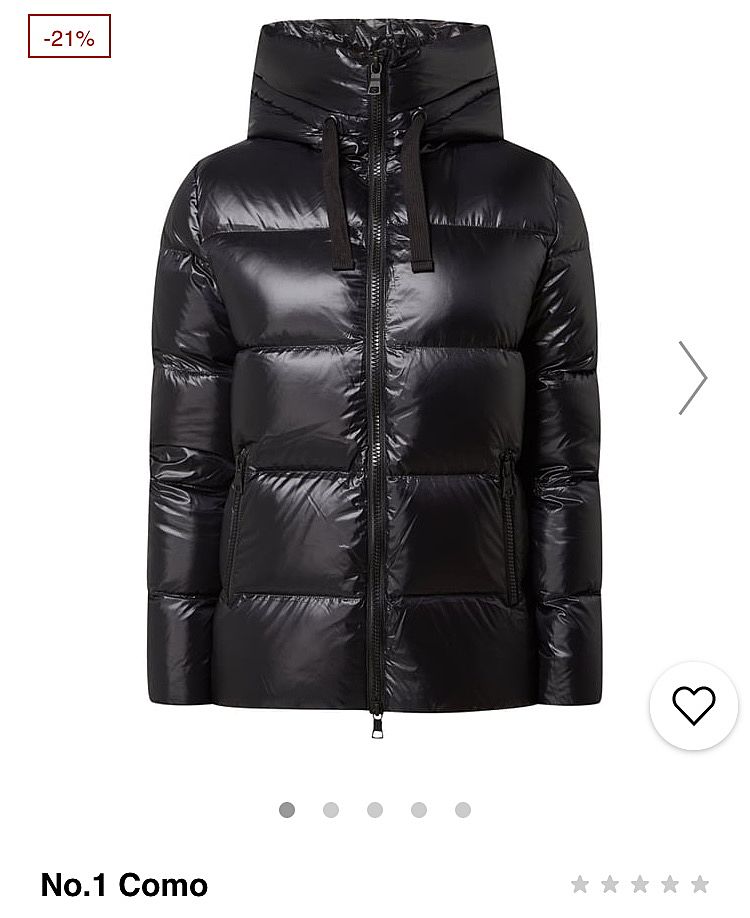
Task: Jump to the last image dot
Action: point(463,810)
